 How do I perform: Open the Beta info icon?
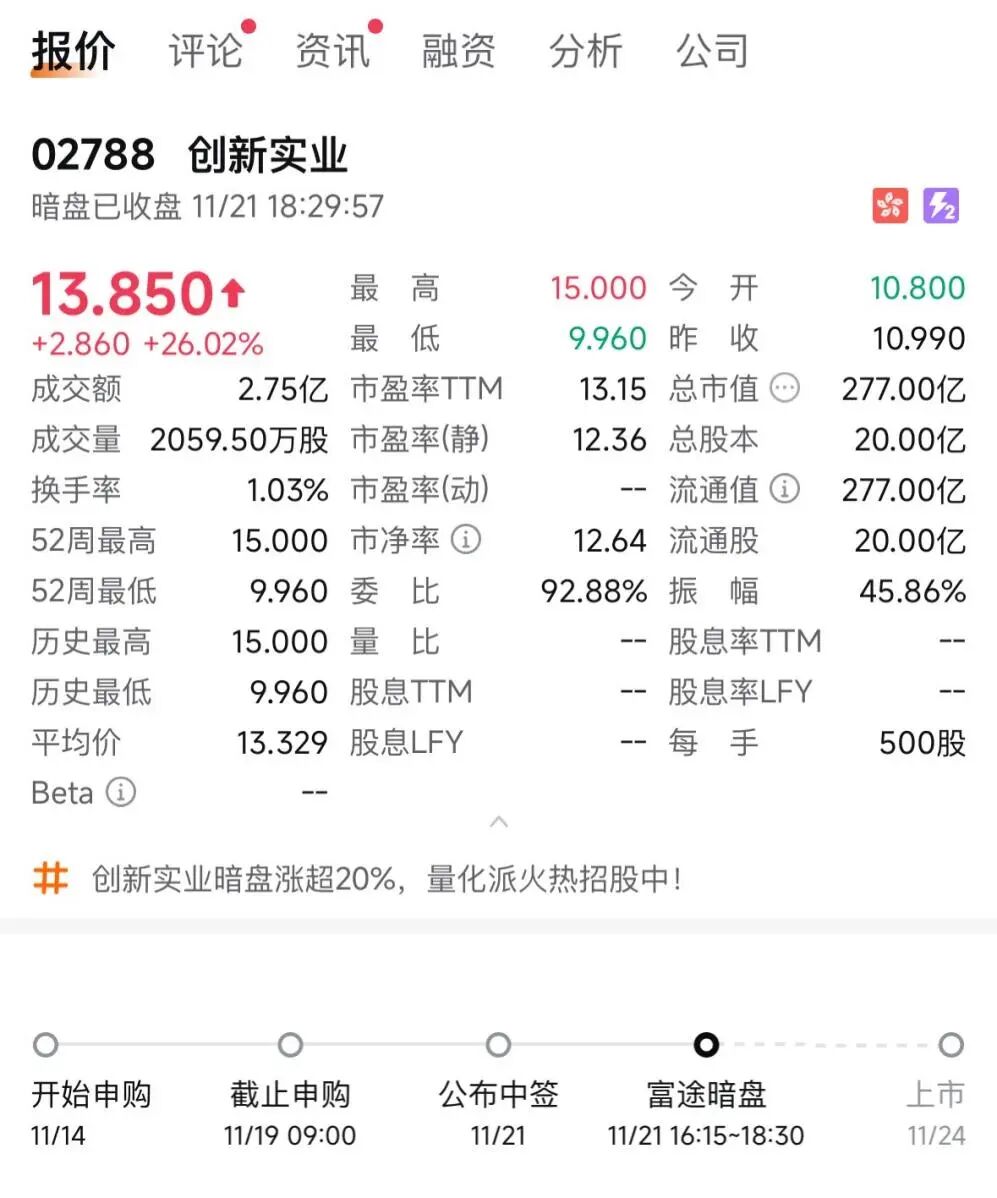point(121,793)
